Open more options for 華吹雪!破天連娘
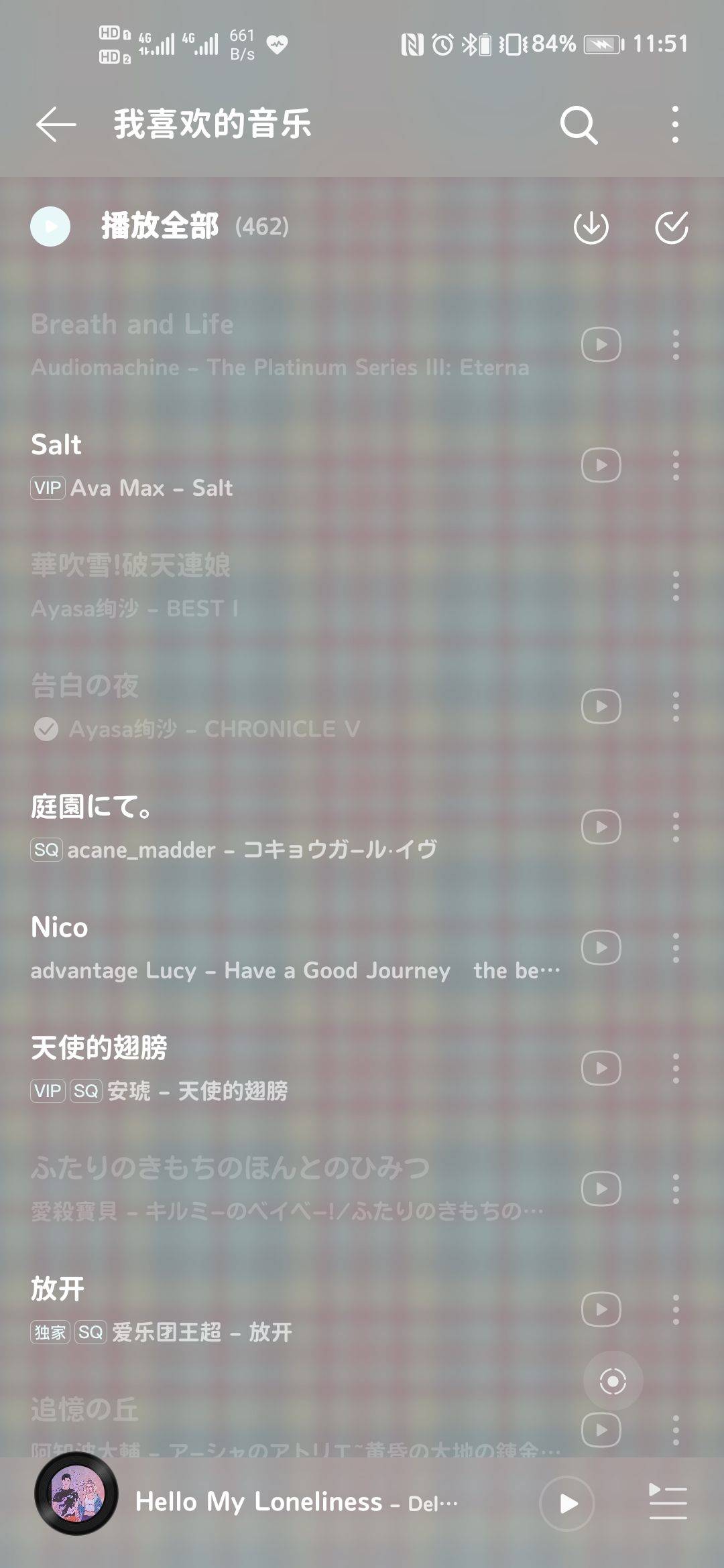Image resolution: width=724 pixels, height=1568 pixels. [x=675, y=586]
